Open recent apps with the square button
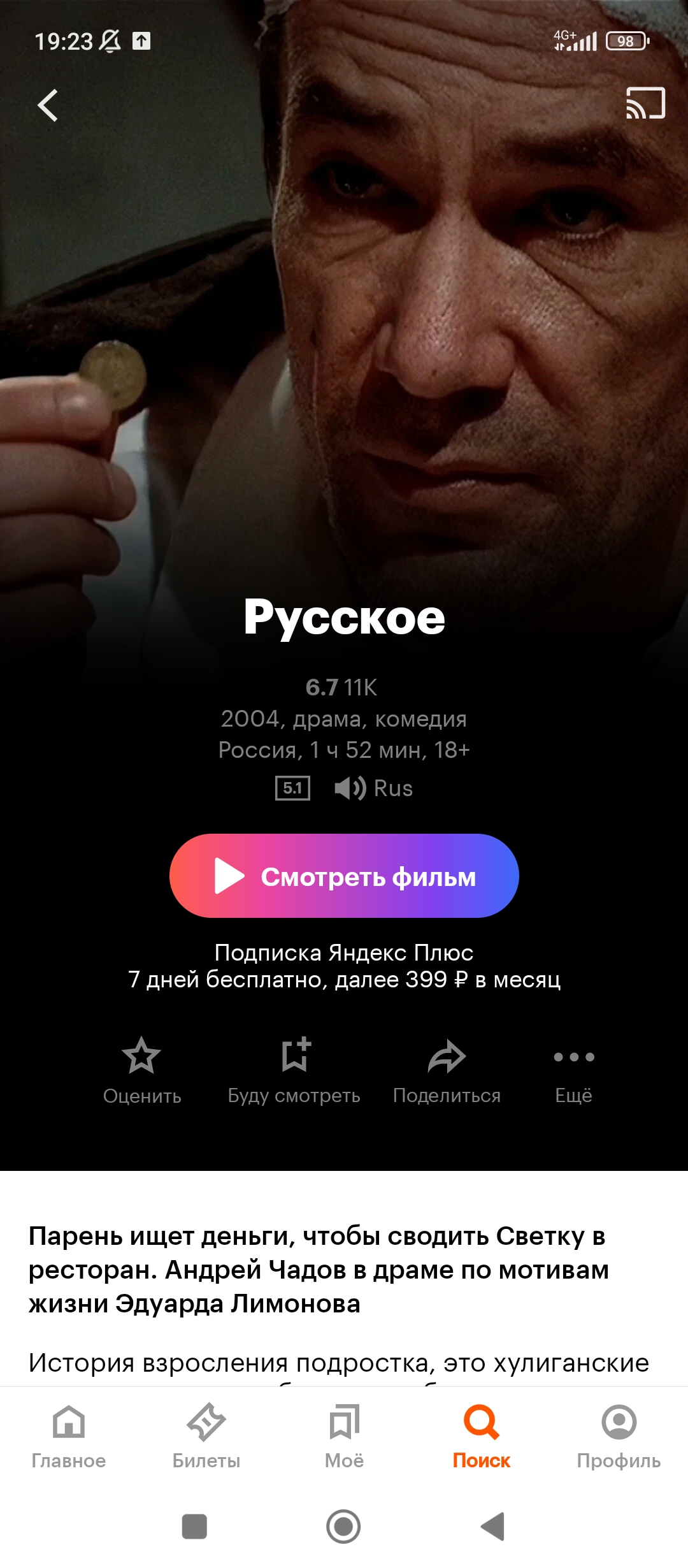The image size is (688, 1568). [194, 1527]
